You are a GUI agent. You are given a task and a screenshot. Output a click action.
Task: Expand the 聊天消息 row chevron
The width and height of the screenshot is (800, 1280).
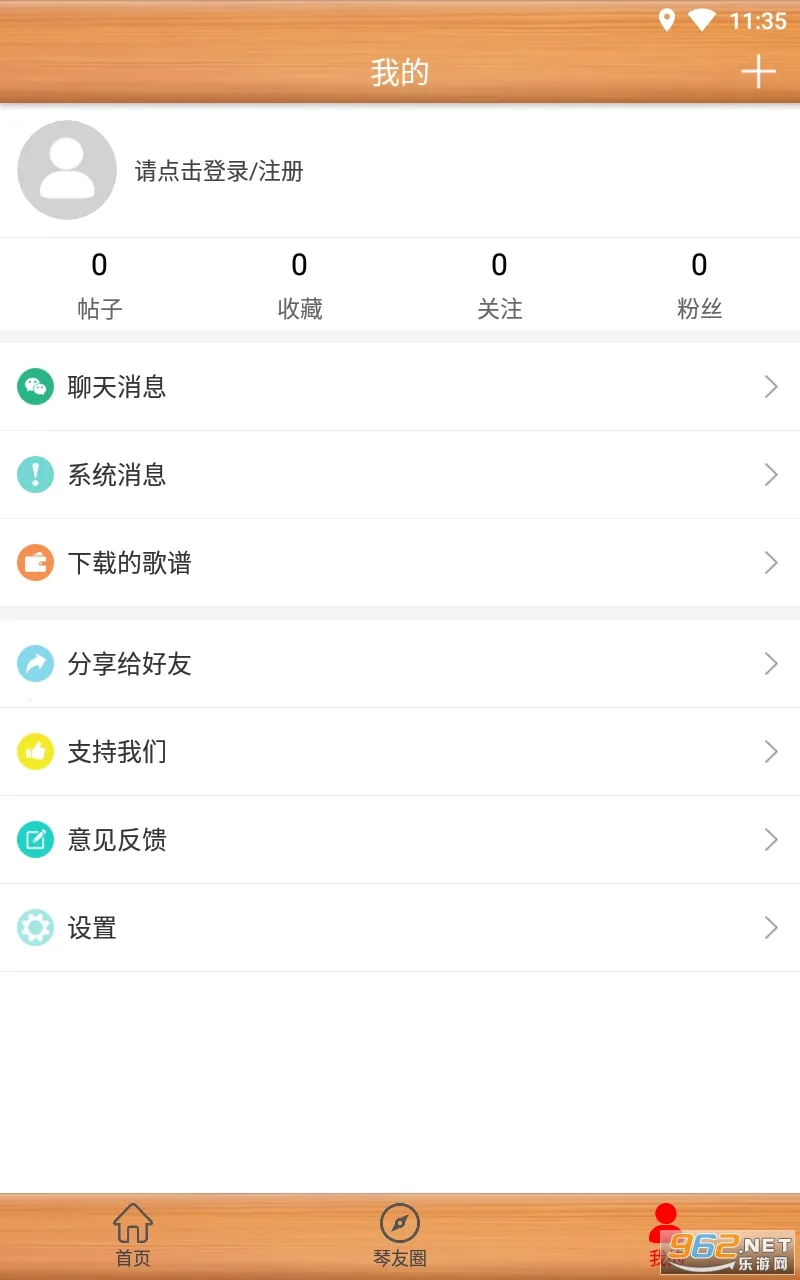coord(770,386)
